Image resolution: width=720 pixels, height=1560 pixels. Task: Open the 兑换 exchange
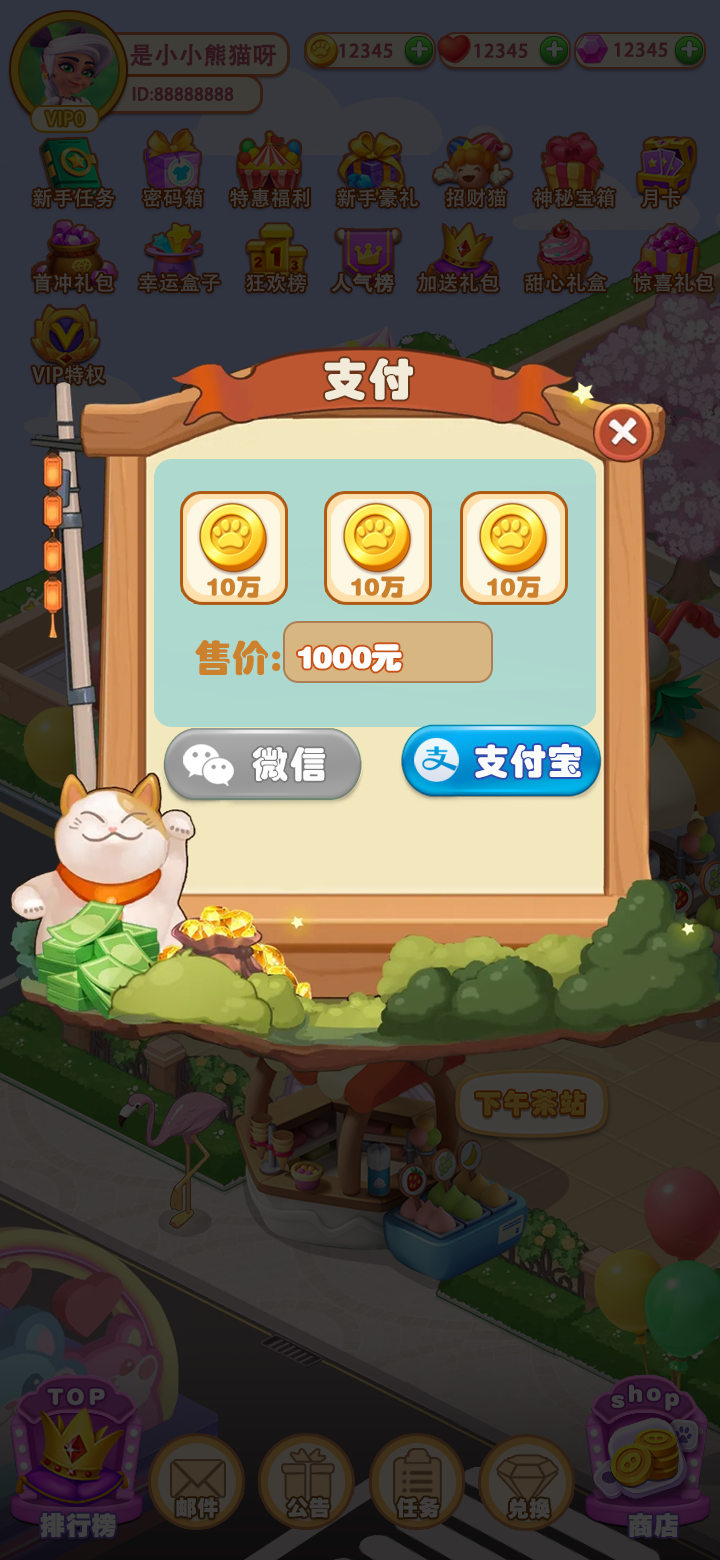pyautogui.click(x=527, y=1482)
